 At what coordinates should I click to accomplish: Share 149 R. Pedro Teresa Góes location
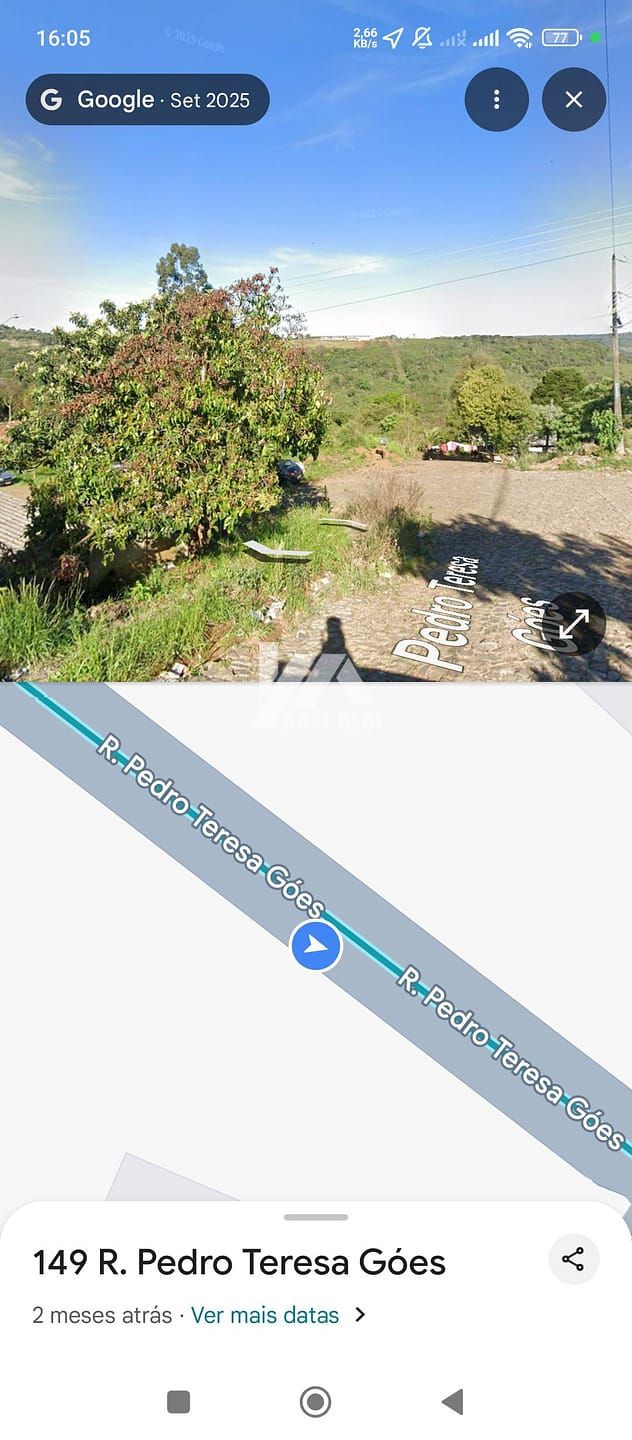(x=574, y=1259)
